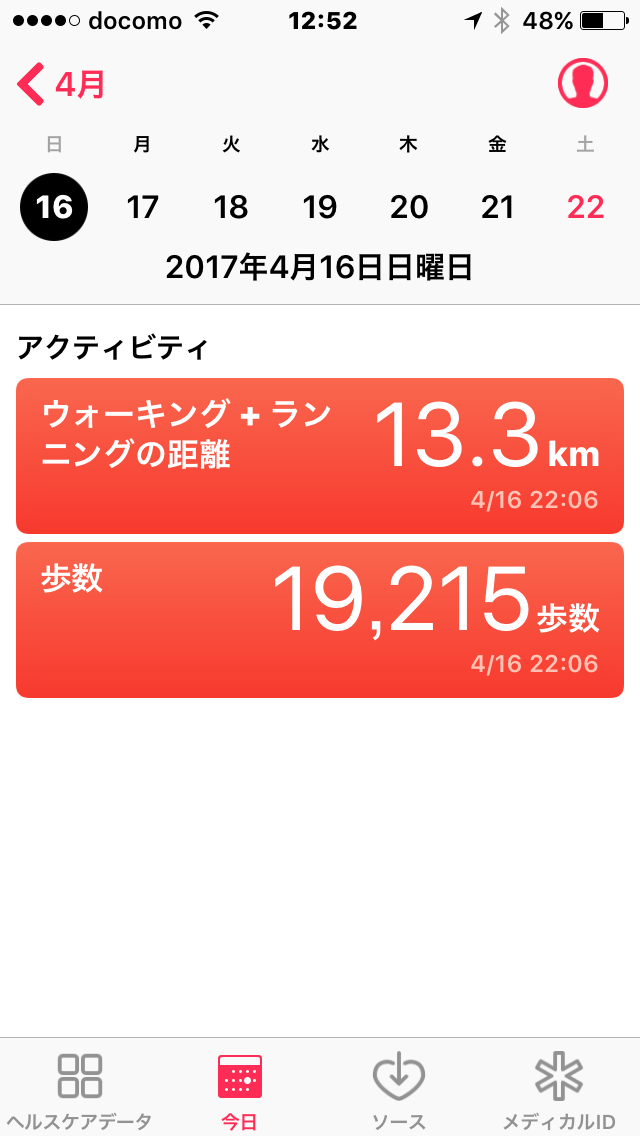Open the ウォーキング + ランニングの距離 card

click(320, 456)
